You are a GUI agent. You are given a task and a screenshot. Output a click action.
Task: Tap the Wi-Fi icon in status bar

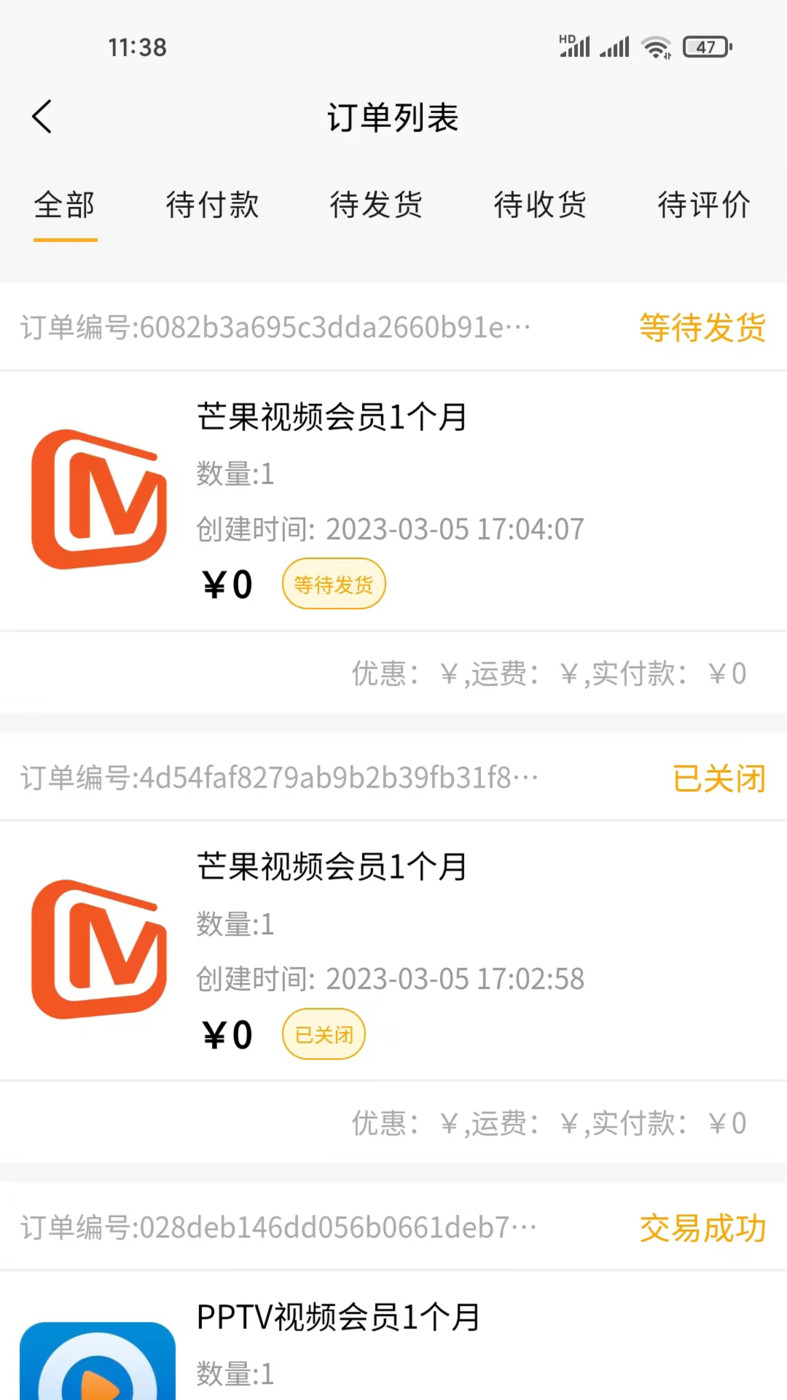[655, 46]
